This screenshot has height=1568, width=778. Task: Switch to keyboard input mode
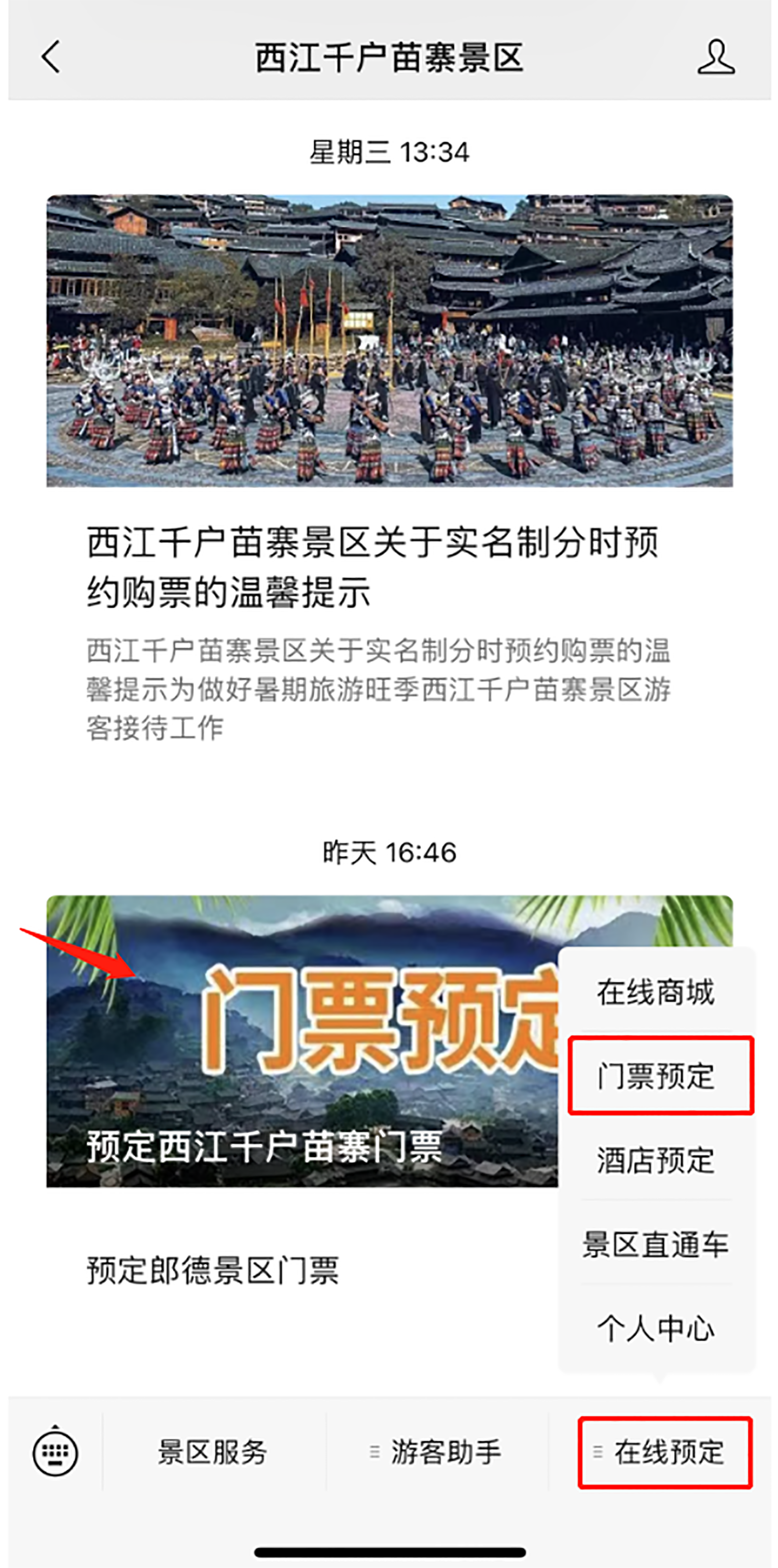point(55,1452)
